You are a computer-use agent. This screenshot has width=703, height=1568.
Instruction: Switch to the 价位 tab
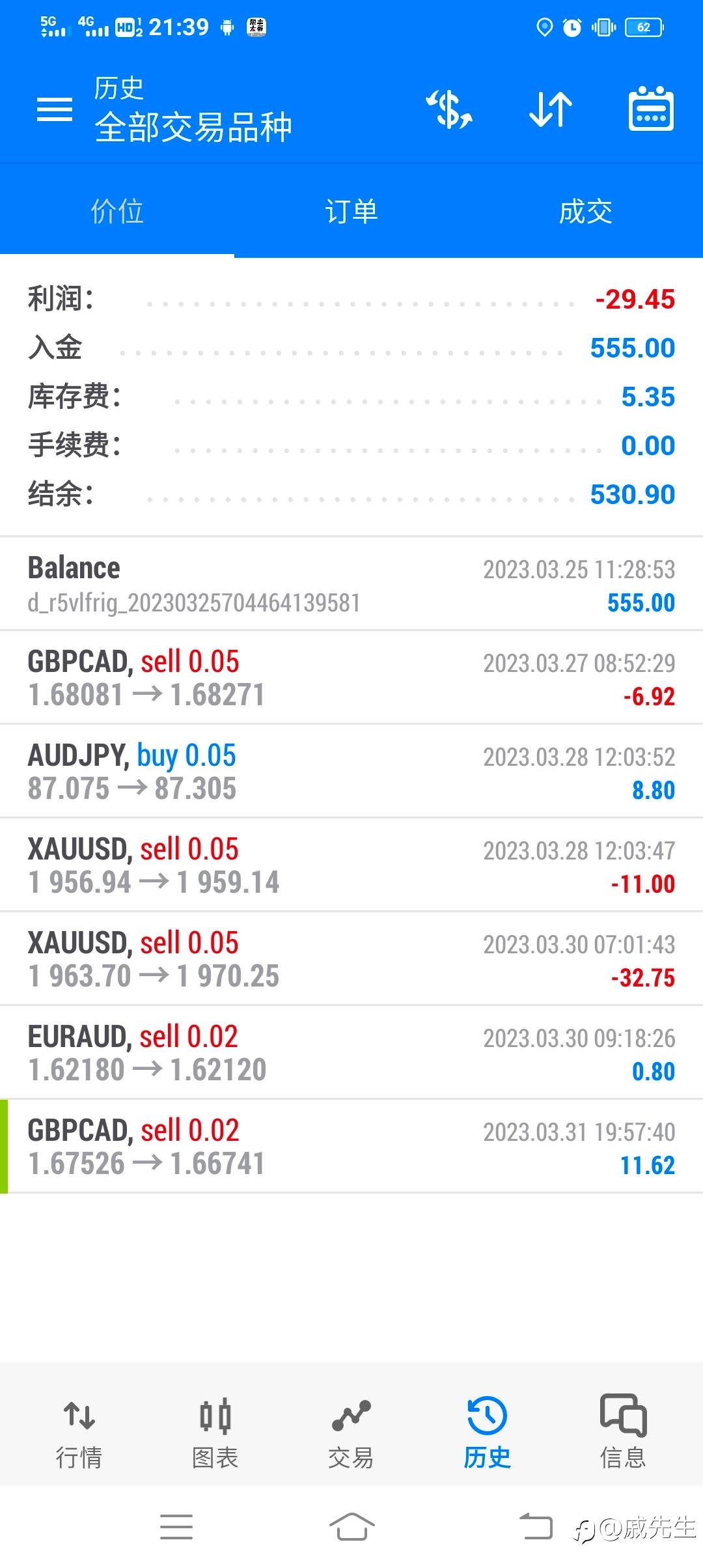coord(117,212)
